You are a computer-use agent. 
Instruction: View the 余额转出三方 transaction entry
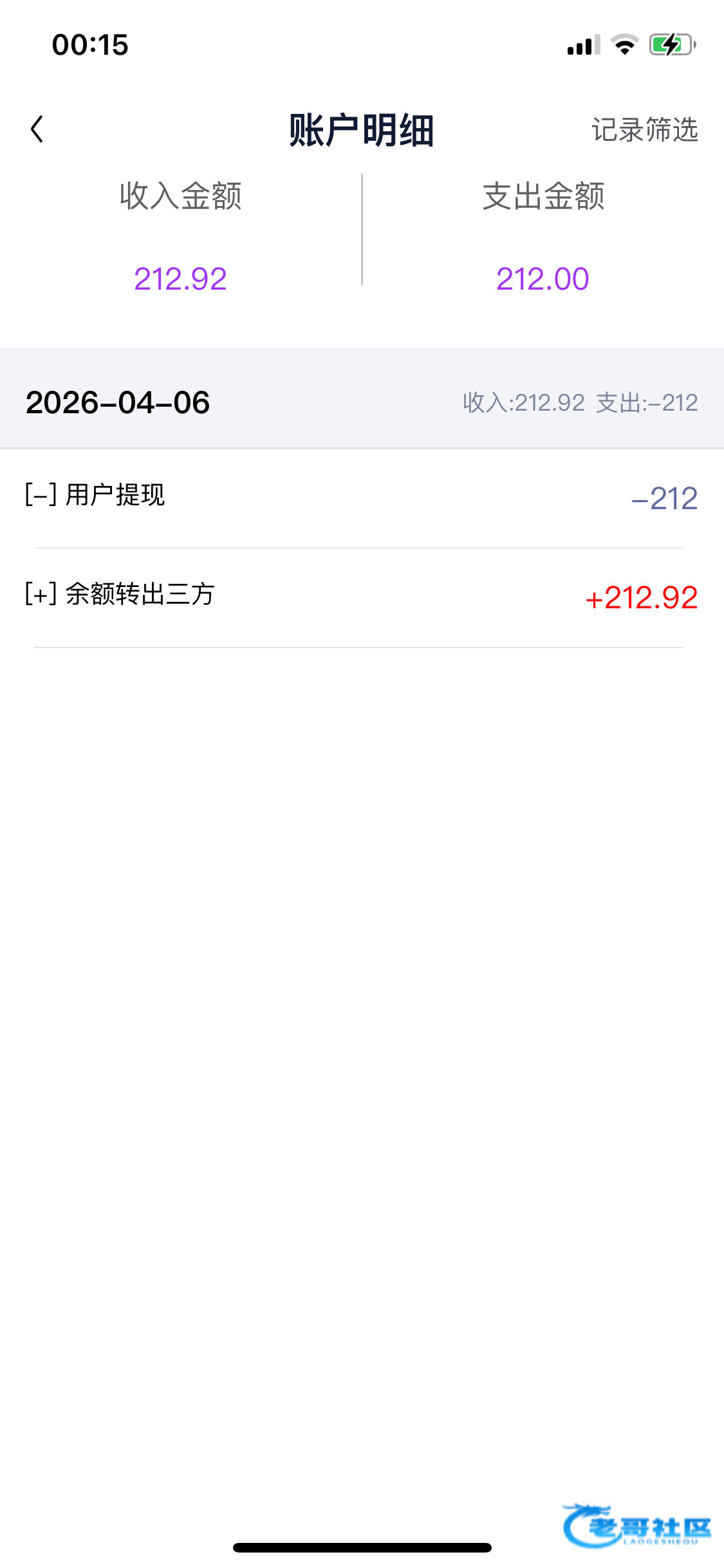(x=360, y=596)
